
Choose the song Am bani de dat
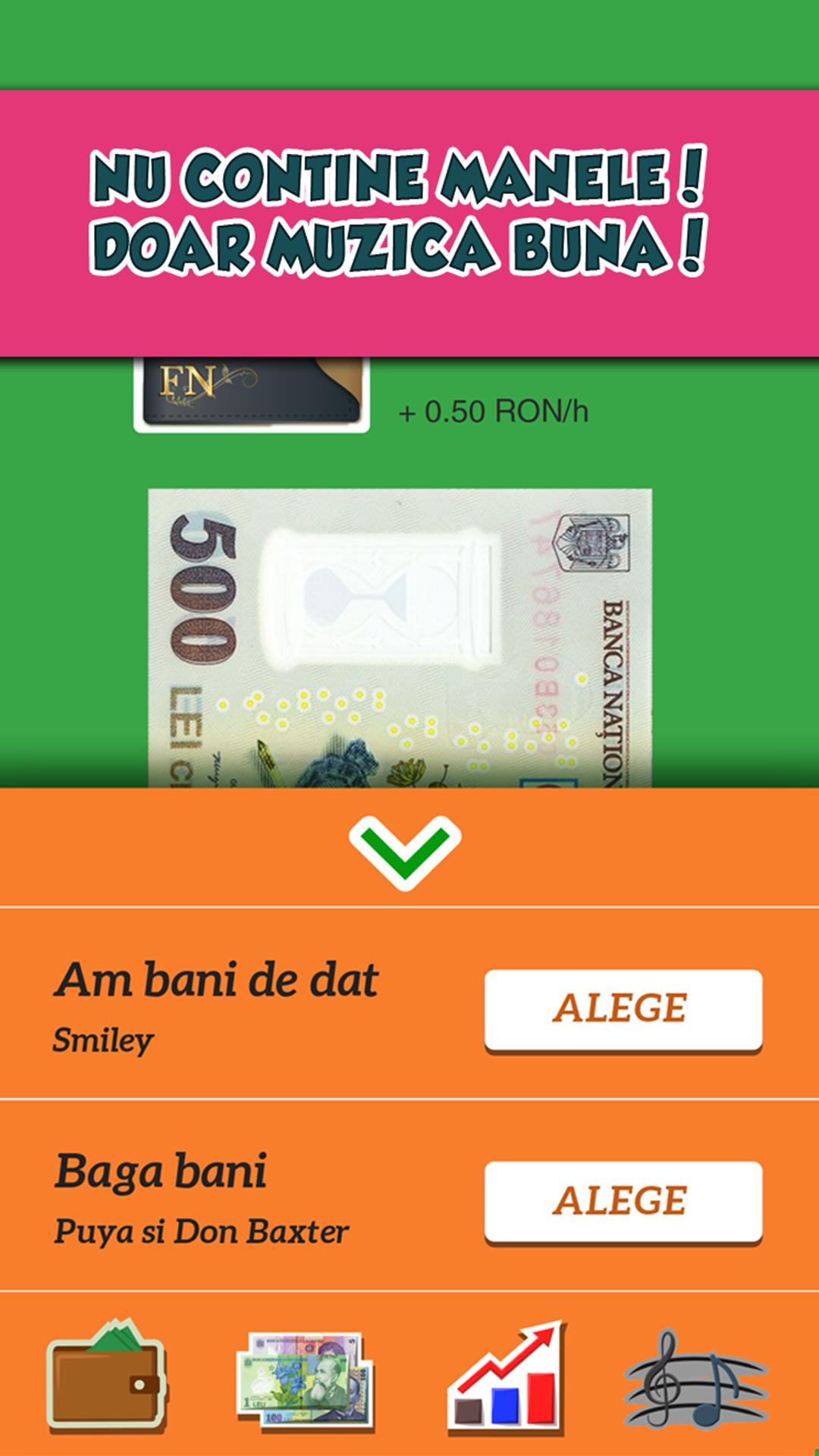pyautogui.click(x=623, y=1009)
